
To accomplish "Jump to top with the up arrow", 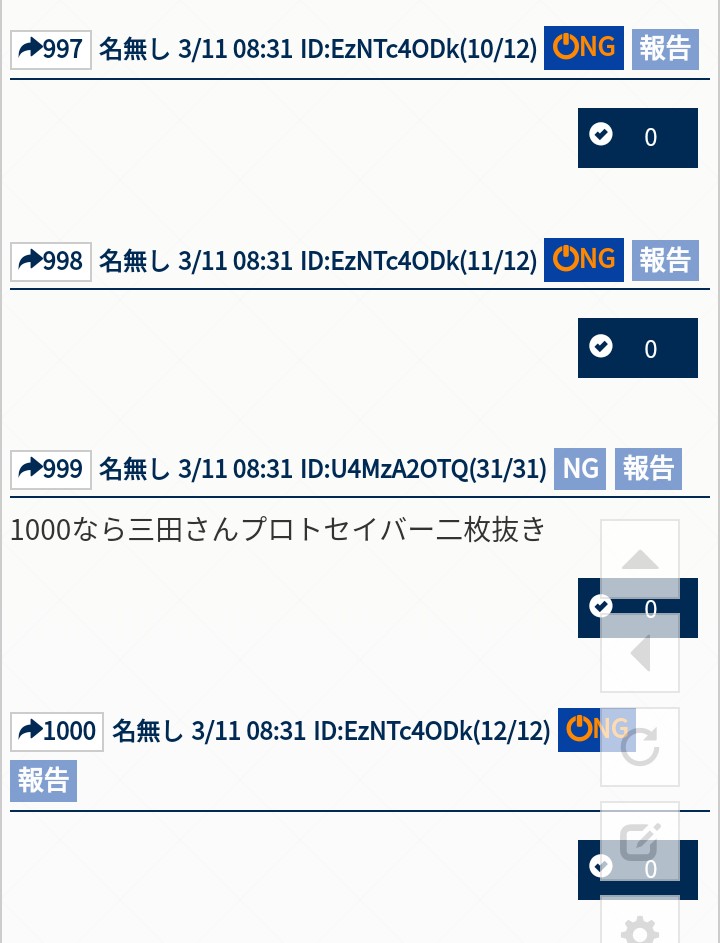I will pos(640,560).
